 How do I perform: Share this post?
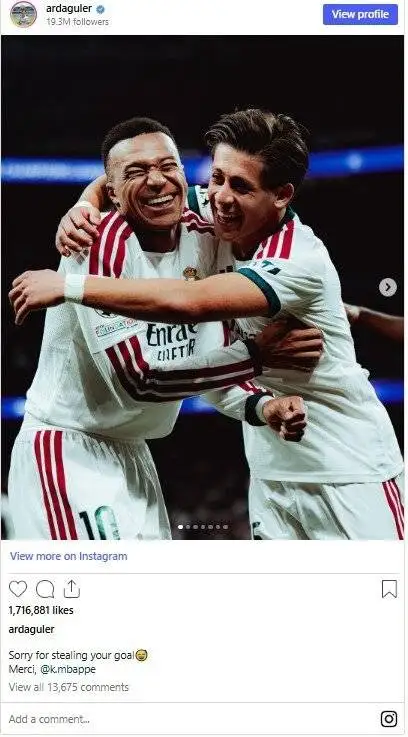pyautogui.click(x=71, y=588)
